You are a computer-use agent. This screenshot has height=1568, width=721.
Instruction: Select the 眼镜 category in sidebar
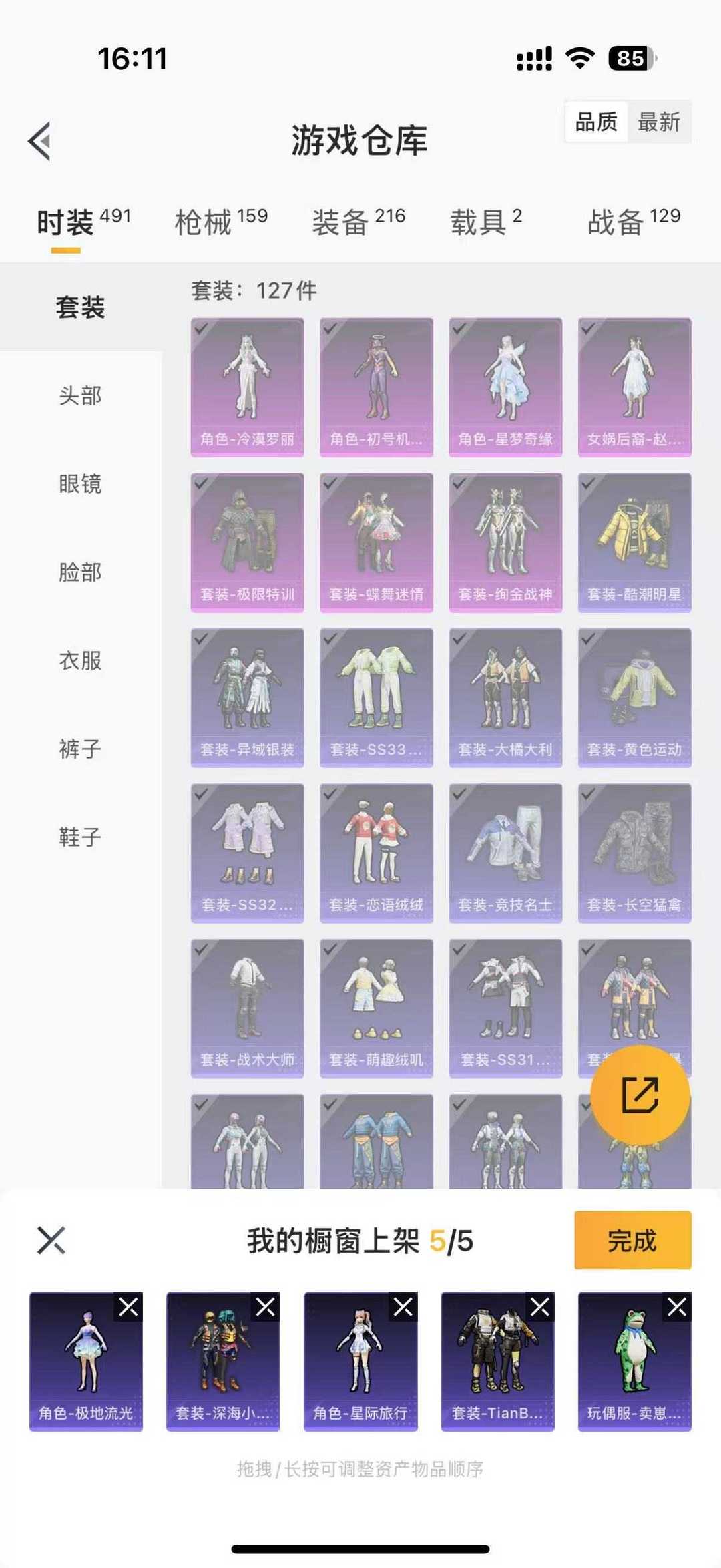tap(80, 483)
